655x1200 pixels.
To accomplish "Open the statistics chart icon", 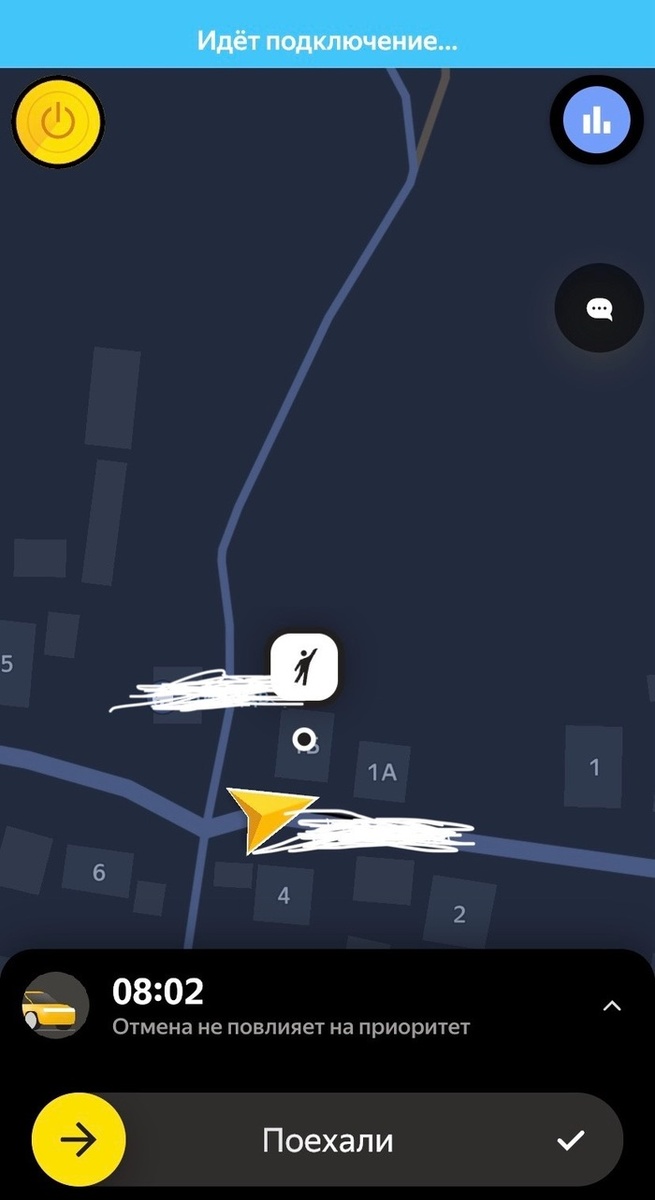I will click(596, 121).
